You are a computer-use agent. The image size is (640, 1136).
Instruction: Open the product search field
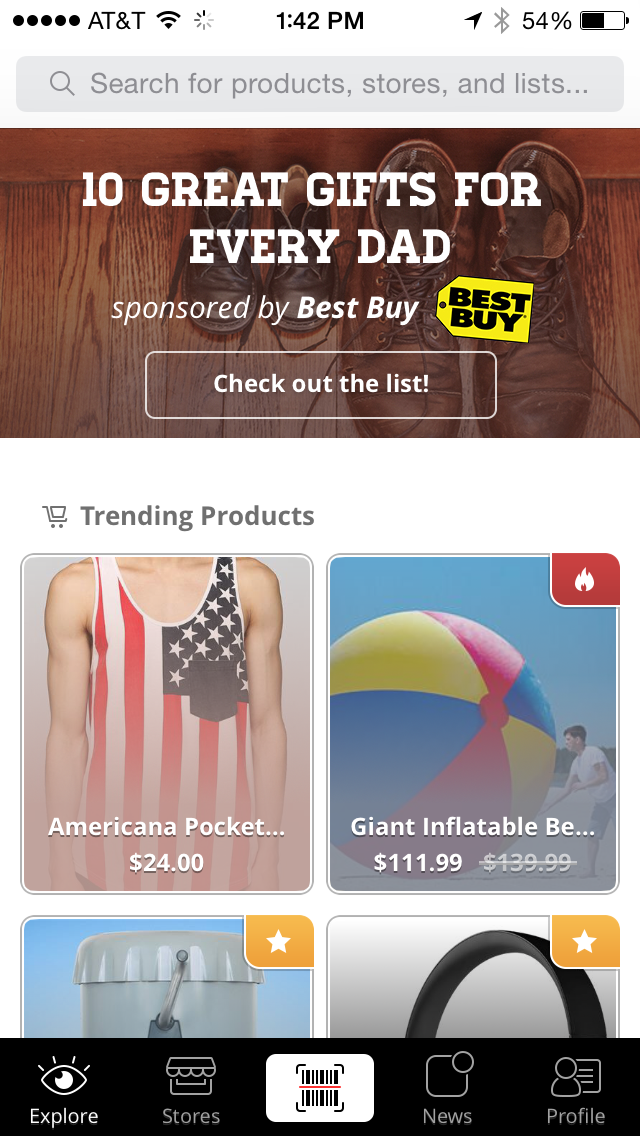coord(320,84)
